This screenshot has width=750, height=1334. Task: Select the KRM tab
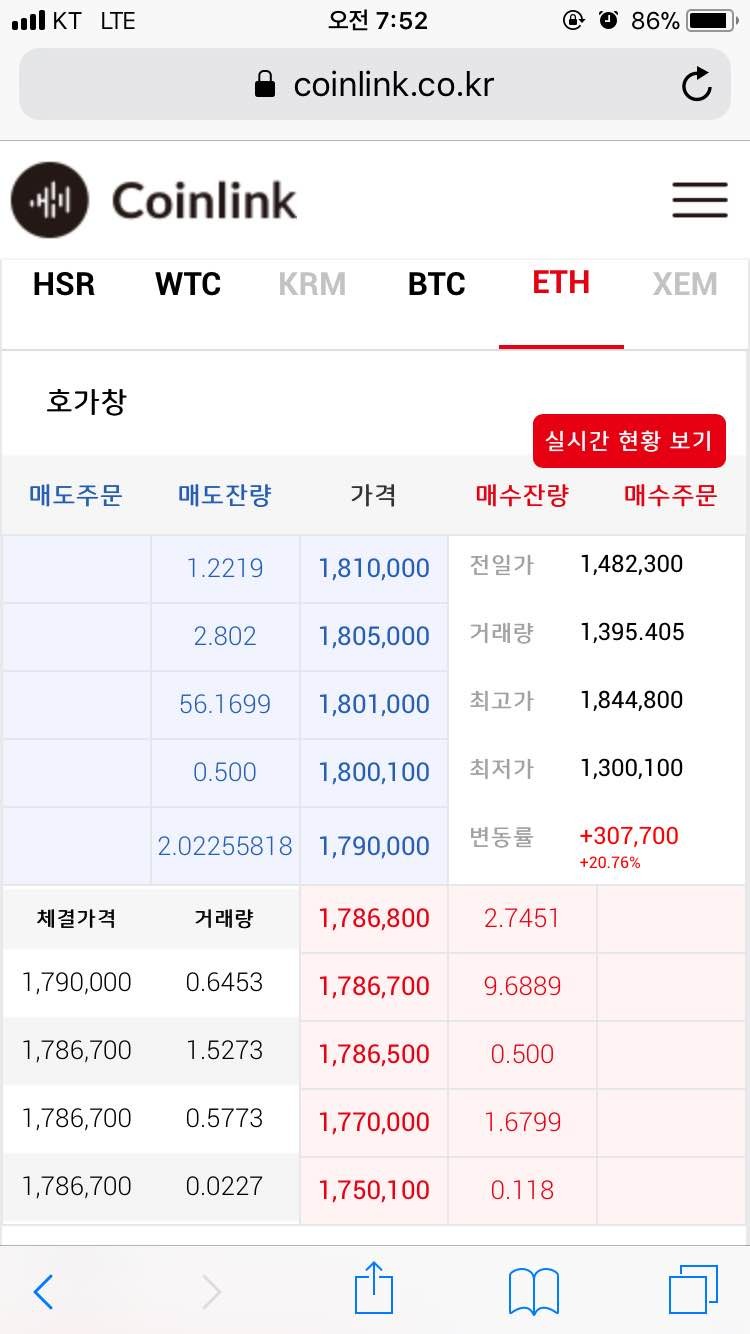(x=312, y=284)
